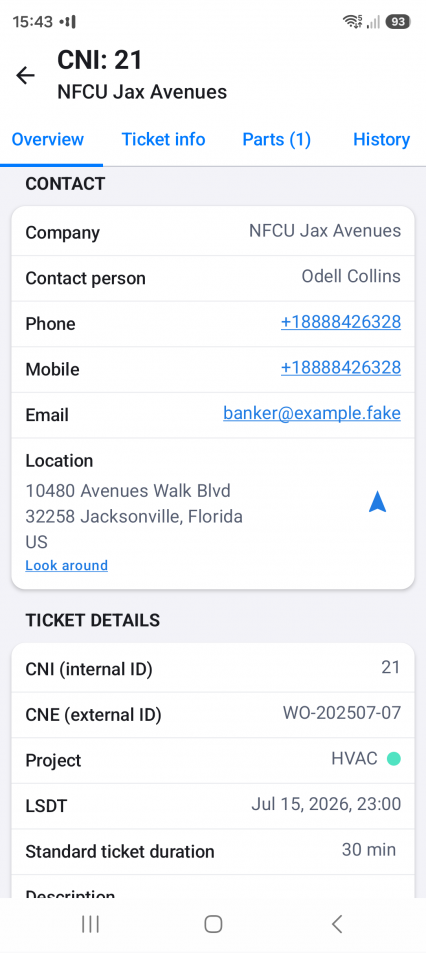The image size is (426, 953).
Task: Go to the home screen
Action: tap(213, 924)
